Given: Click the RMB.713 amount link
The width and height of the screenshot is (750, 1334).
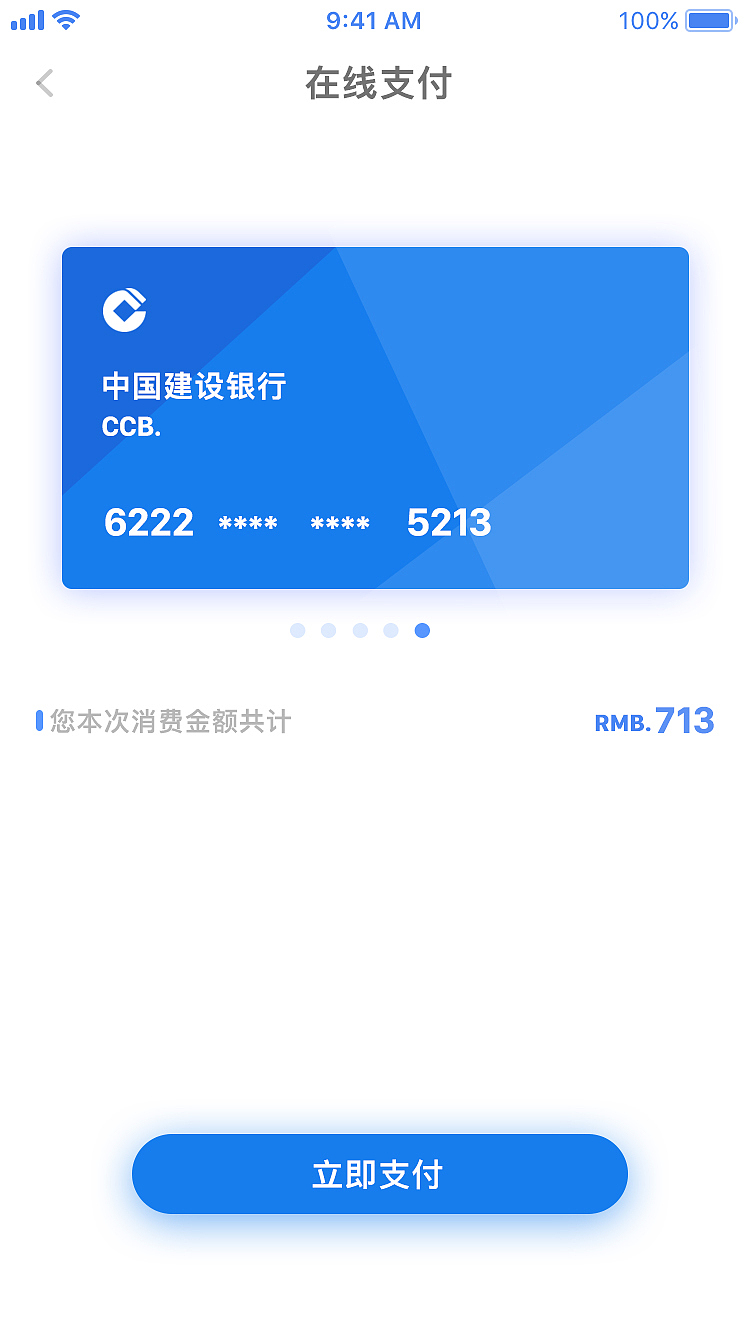Looking at the screenshot, I should [x=654, y=720].
